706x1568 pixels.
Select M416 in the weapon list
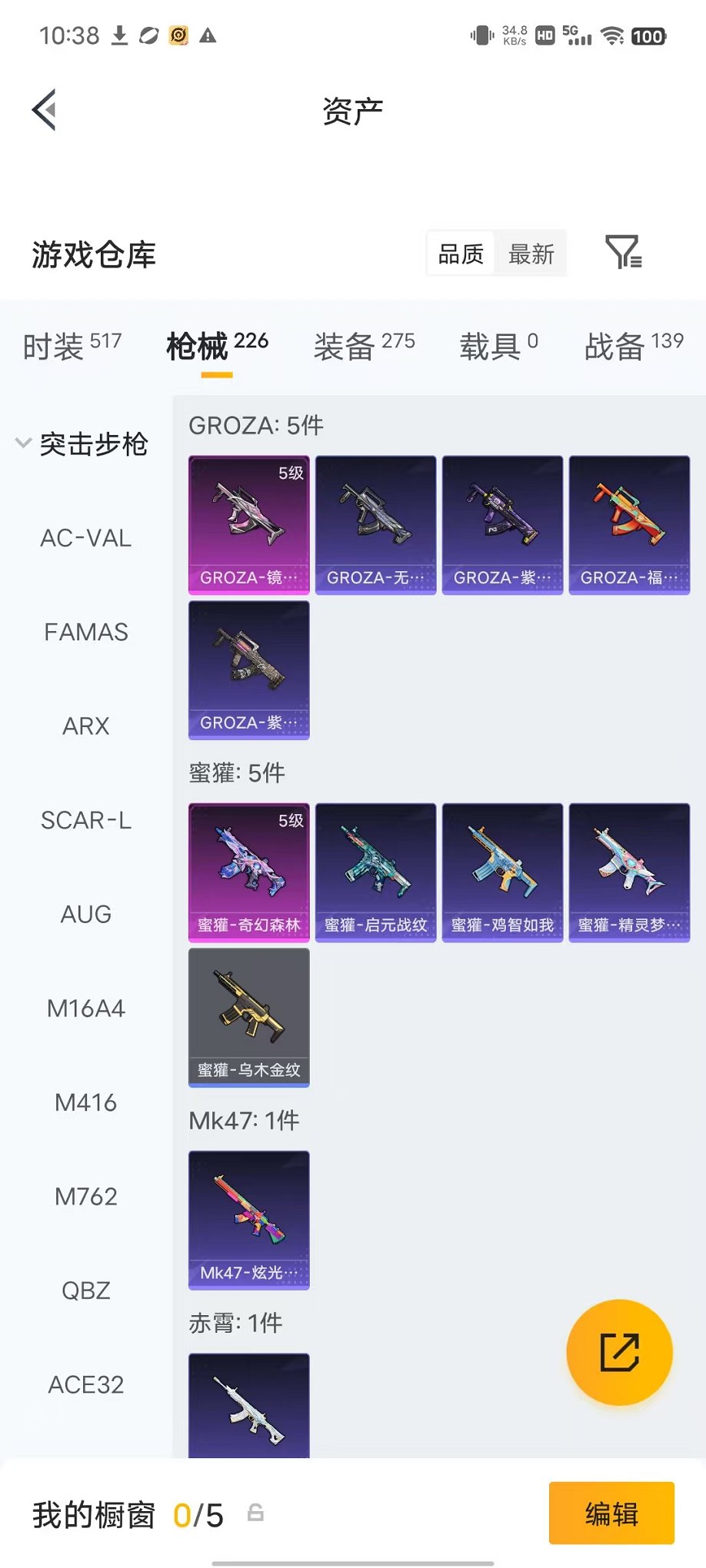coord(86,1102)
